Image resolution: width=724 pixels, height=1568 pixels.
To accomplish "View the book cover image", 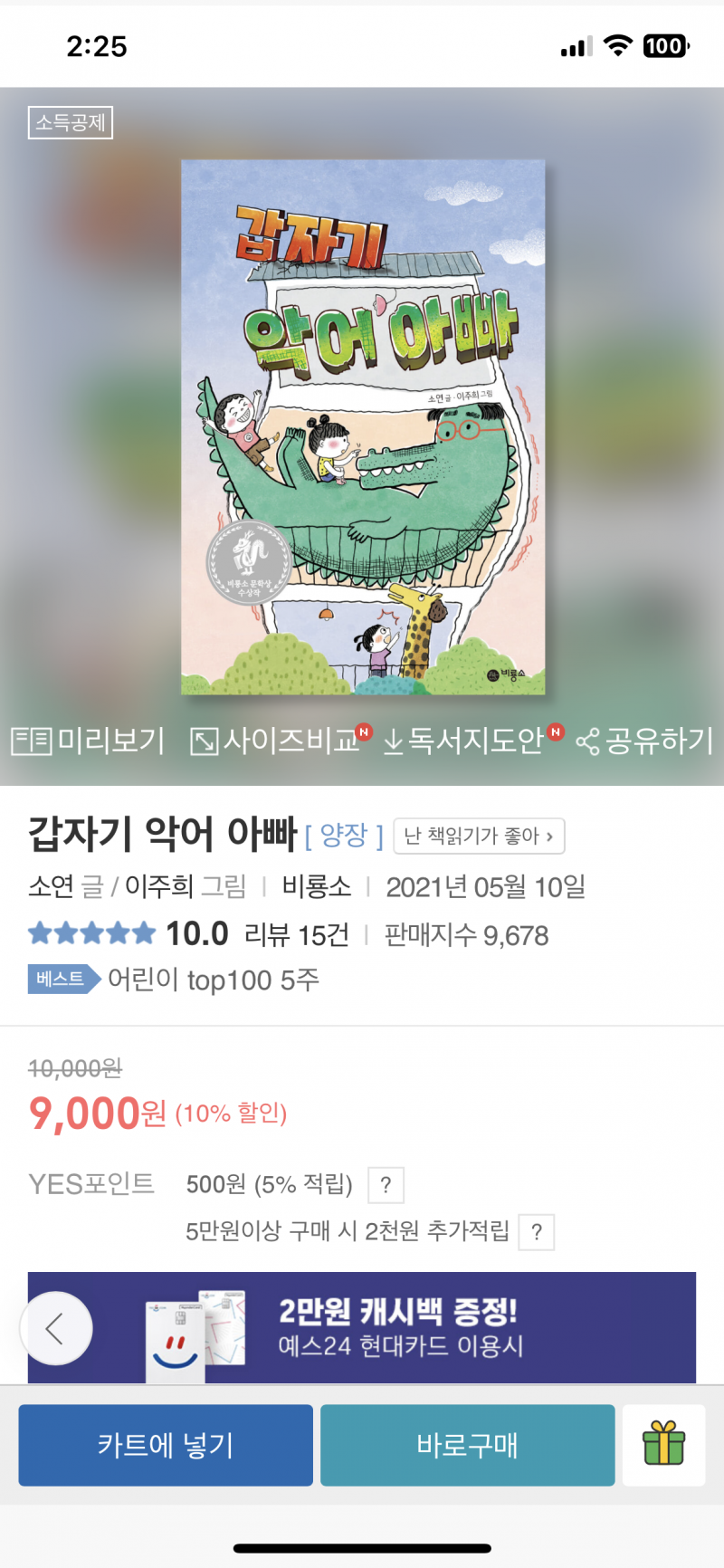I will point(363,427).
